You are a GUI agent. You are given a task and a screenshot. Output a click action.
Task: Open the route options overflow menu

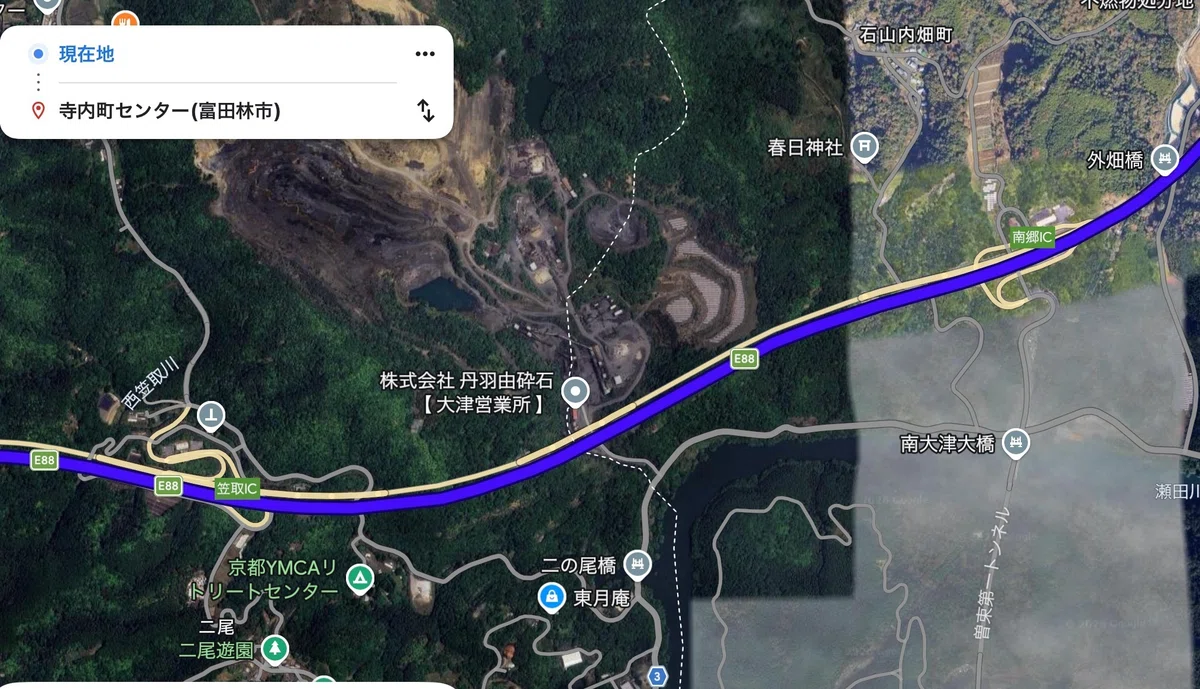(x=425, y=54)
